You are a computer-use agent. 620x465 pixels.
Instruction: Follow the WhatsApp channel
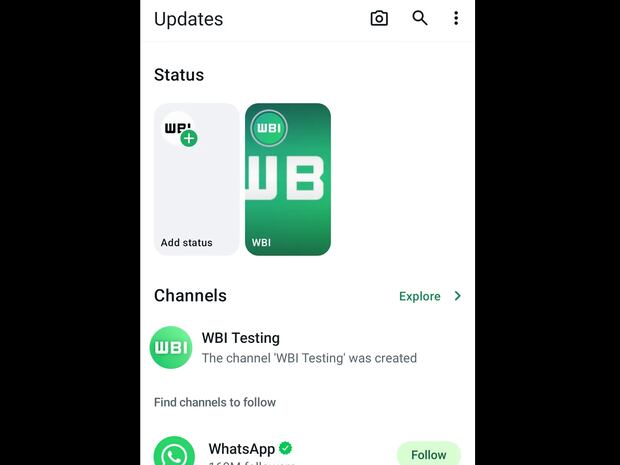point(428,453)
